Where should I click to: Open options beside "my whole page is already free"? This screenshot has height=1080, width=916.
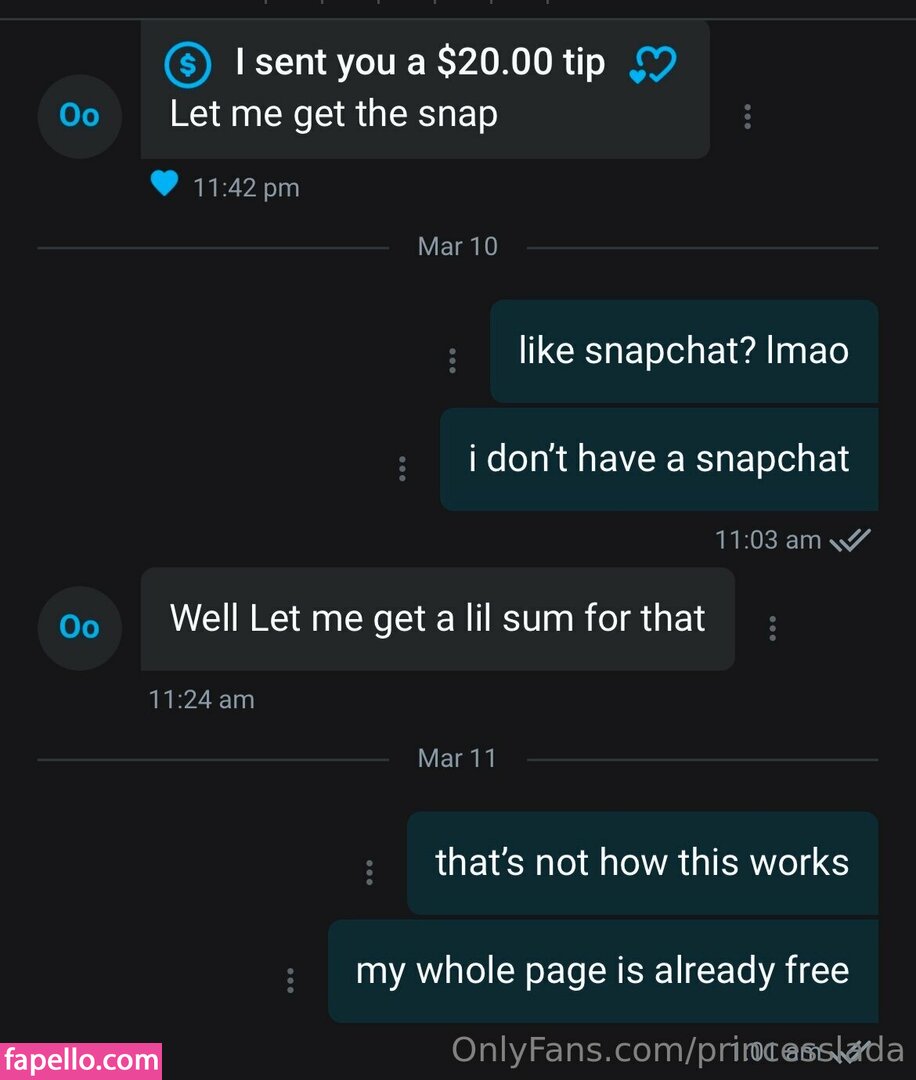pos(290,980)
